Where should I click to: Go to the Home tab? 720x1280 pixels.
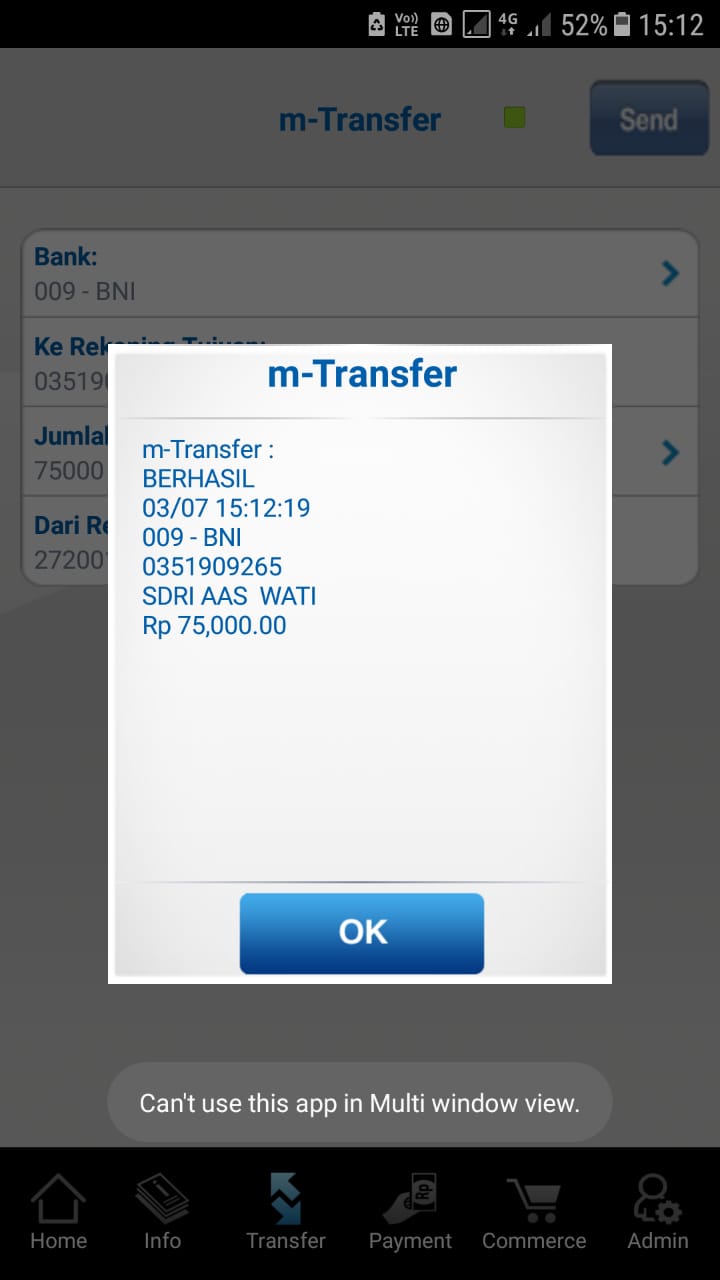point(58,1212)
